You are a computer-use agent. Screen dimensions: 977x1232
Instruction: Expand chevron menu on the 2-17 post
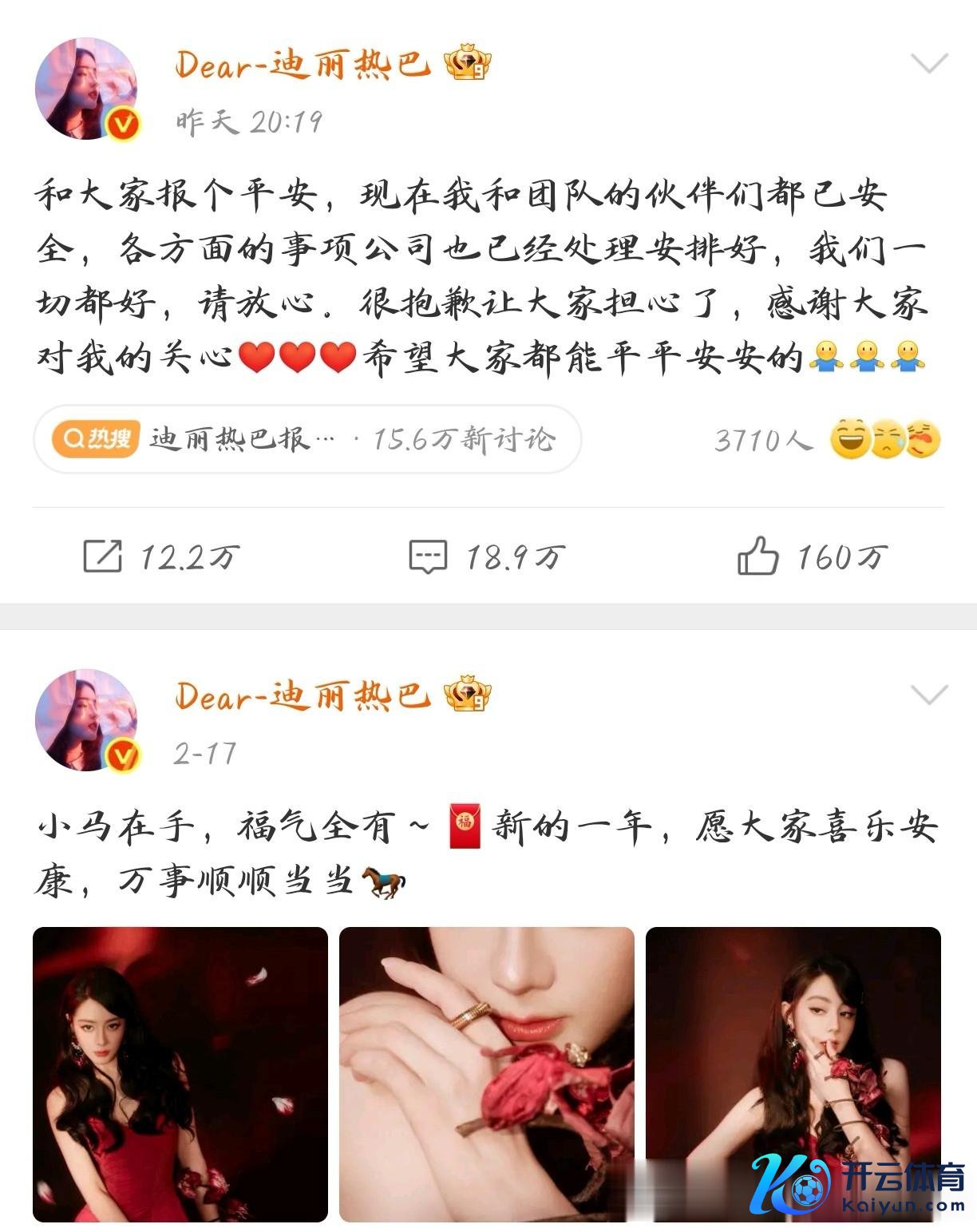coord(929,695)
